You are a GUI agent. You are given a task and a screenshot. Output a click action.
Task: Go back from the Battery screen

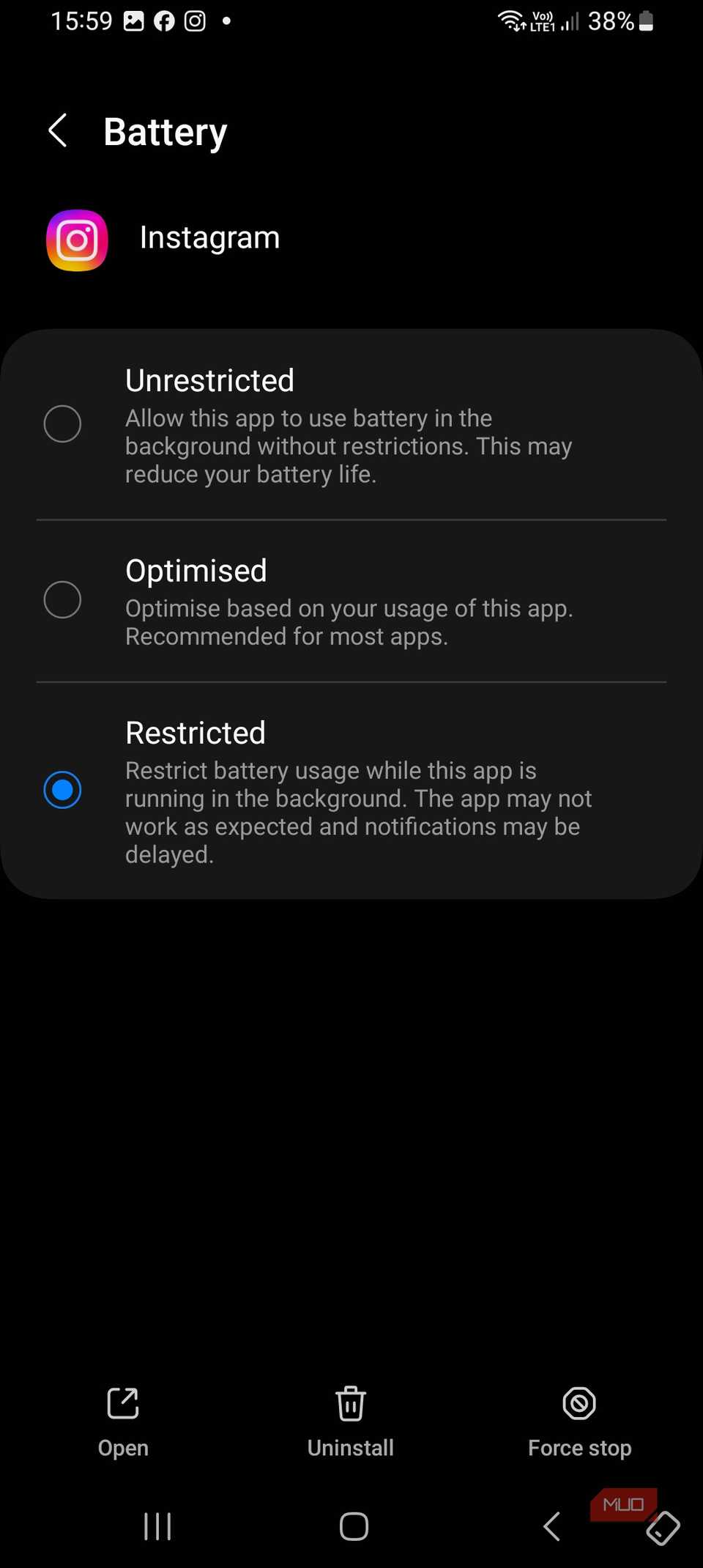tap(58, 131)
